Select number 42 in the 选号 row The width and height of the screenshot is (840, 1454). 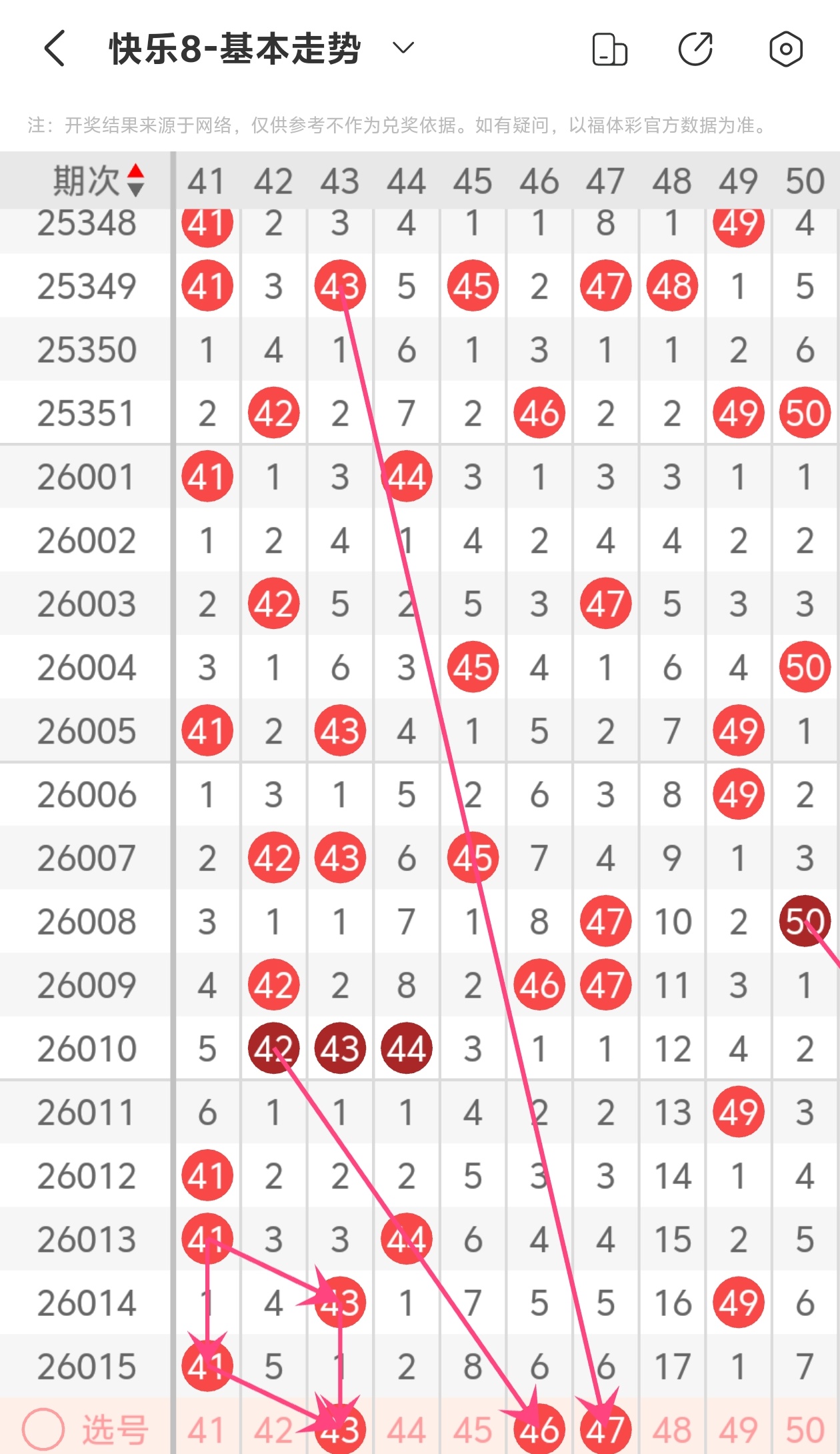(x=273, y=1430)
